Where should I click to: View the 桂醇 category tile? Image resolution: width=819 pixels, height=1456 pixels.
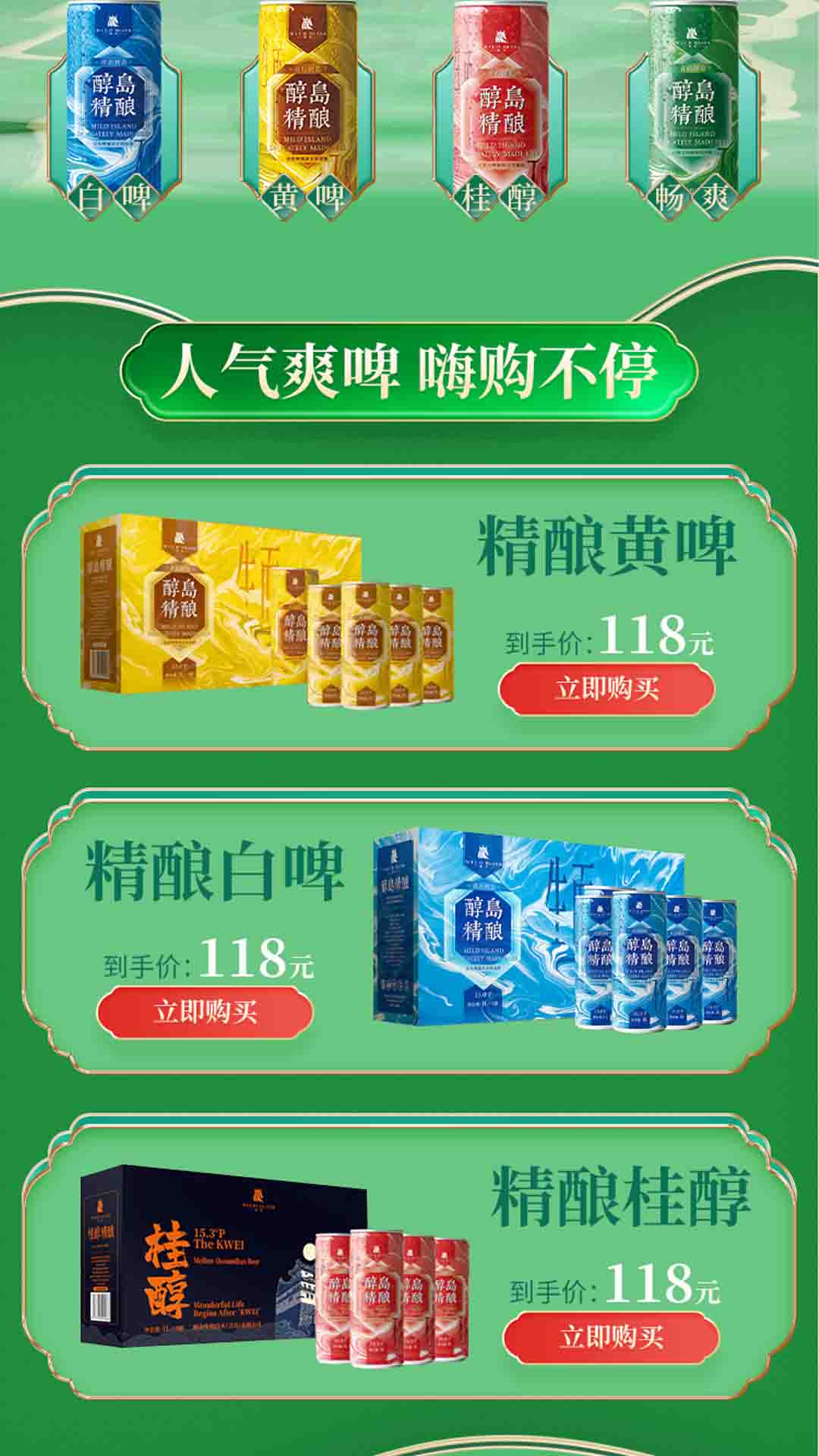[500, 114]
